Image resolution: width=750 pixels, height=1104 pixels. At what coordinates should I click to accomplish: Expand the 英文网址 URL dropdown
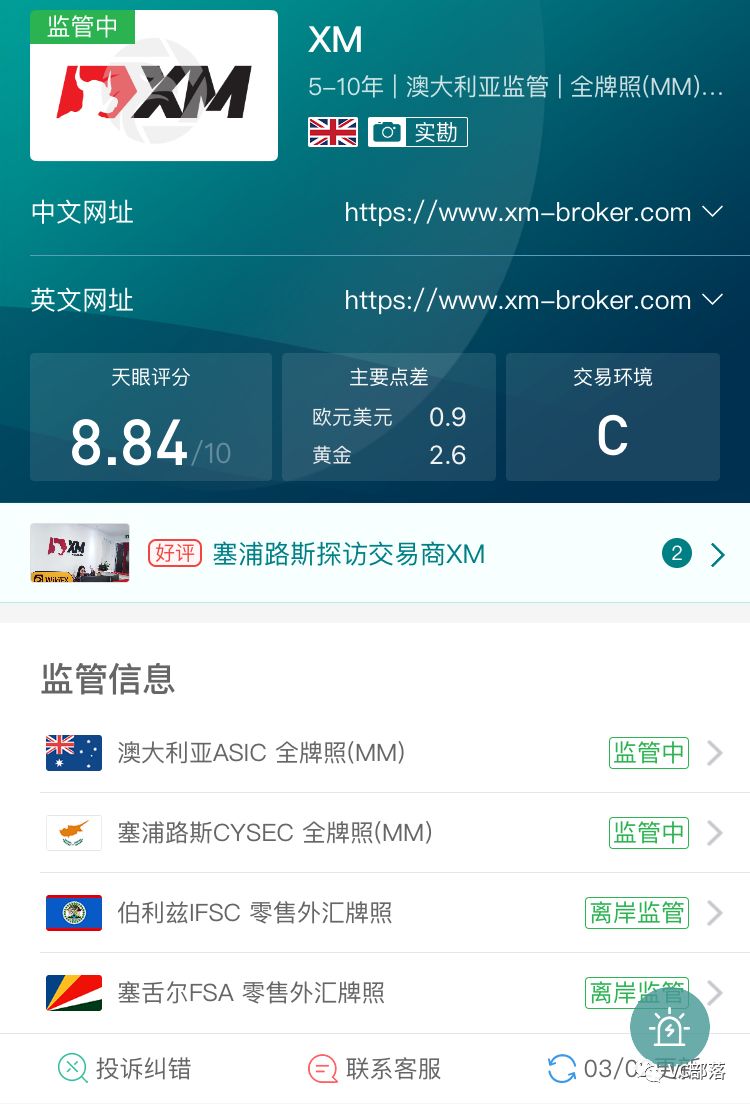pos(712,300)
